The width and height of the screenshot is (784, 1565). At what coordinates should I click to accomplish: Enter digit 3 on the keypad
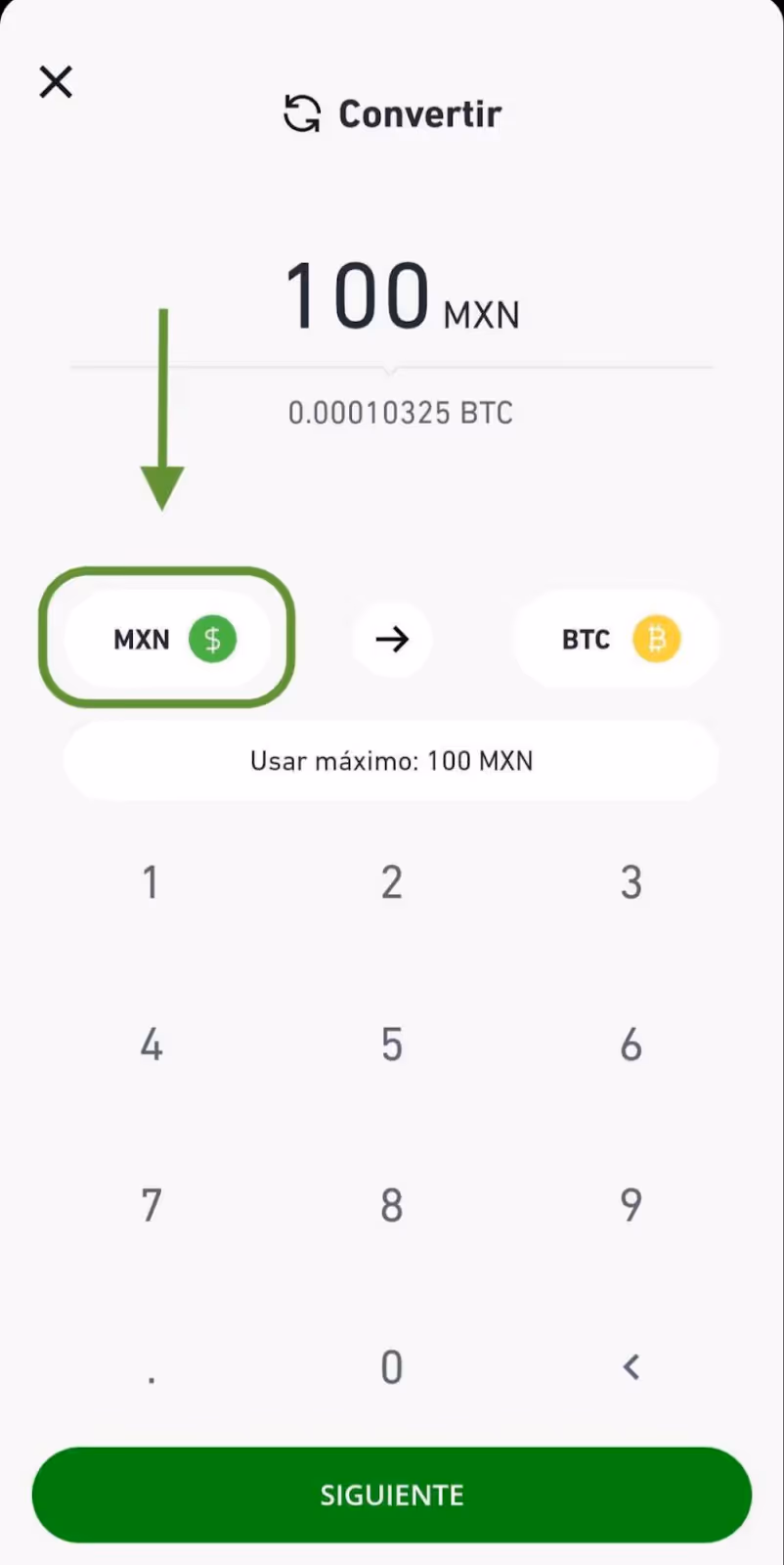click(x=632, y=882)
